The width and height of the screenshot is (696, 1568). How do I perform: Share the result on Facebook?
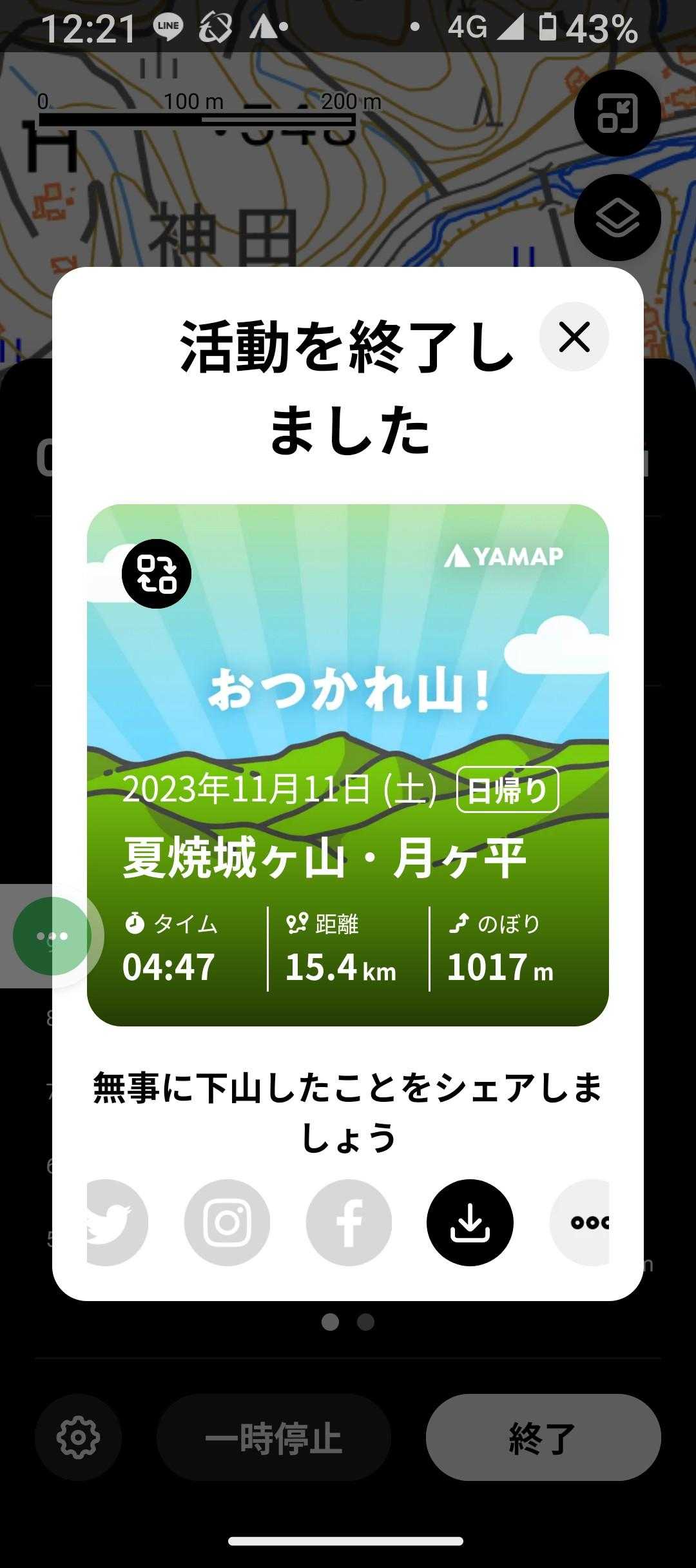tap(349, 1222)
